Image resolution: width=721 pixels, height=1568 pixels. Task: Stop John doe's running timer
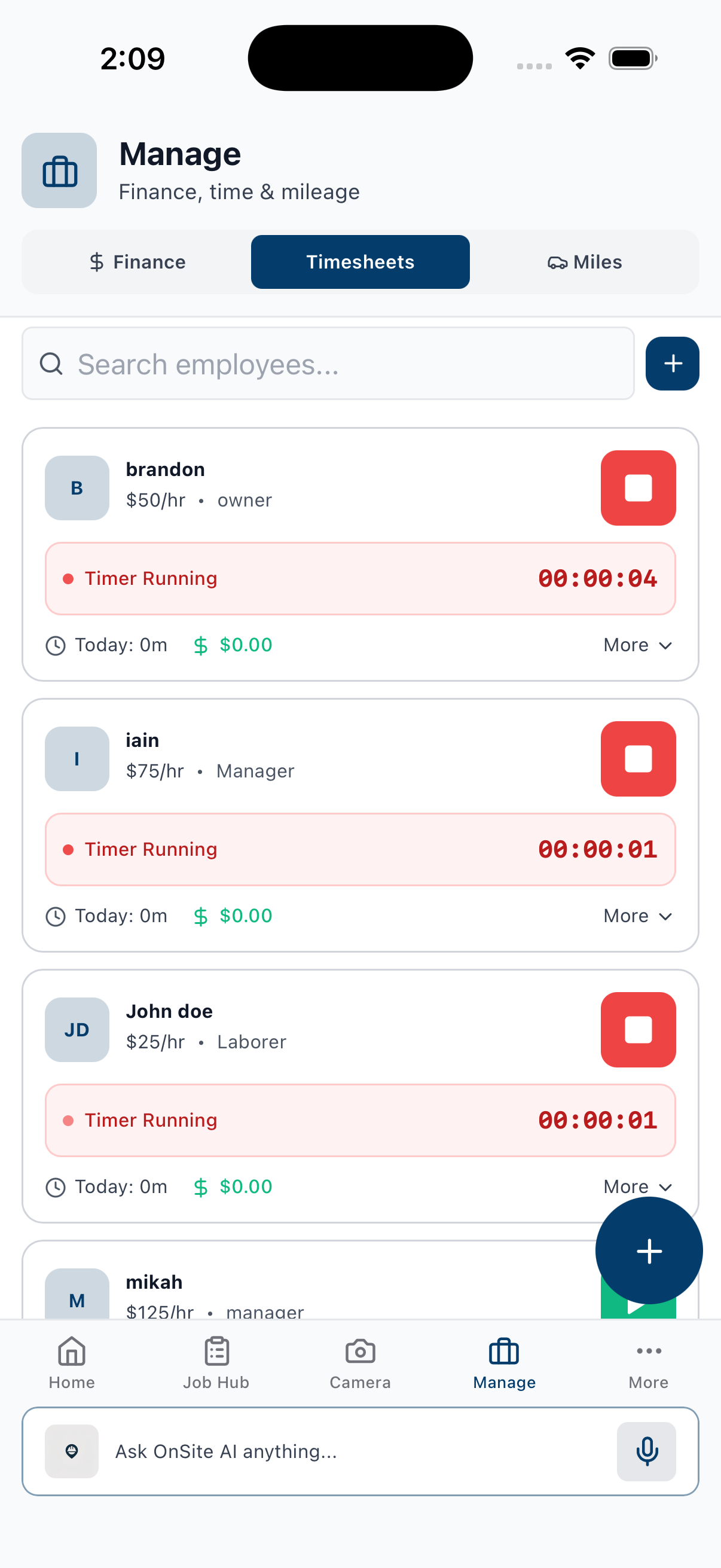[638, 1029]
